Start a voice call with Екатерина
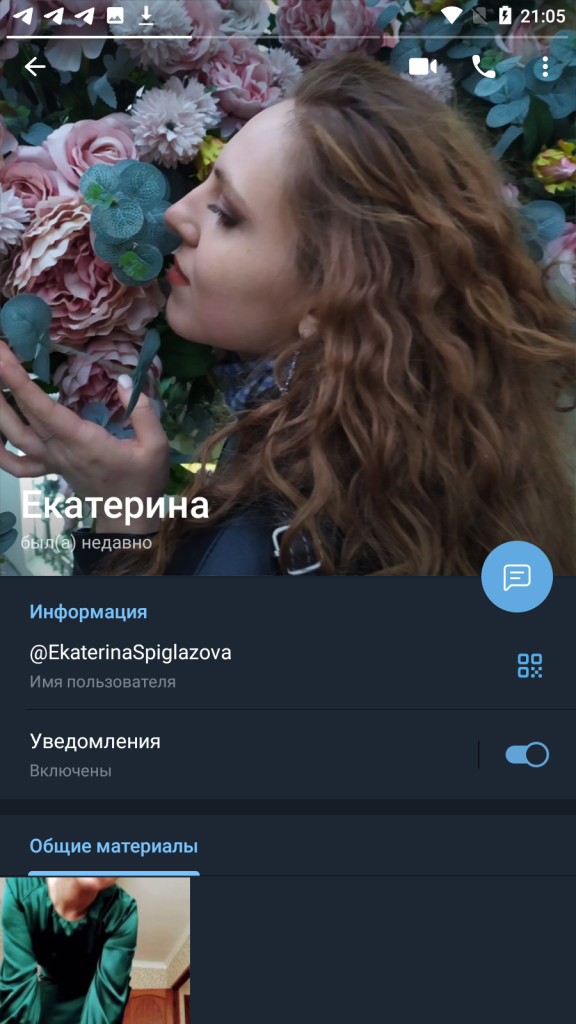Screen dimensions: 576x1024 point(484,67)
